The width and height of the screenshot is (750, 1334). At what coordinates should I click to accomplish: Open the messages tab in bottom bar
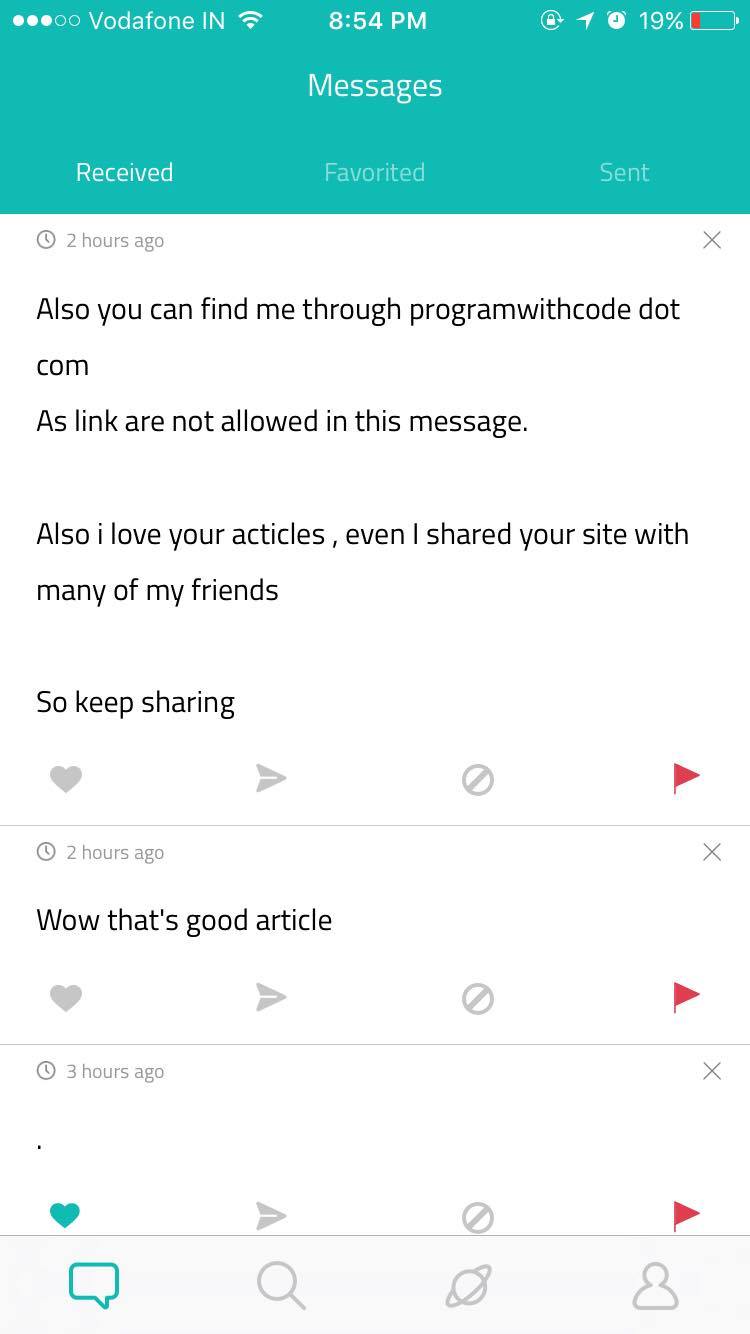(x=94, y=1285)
